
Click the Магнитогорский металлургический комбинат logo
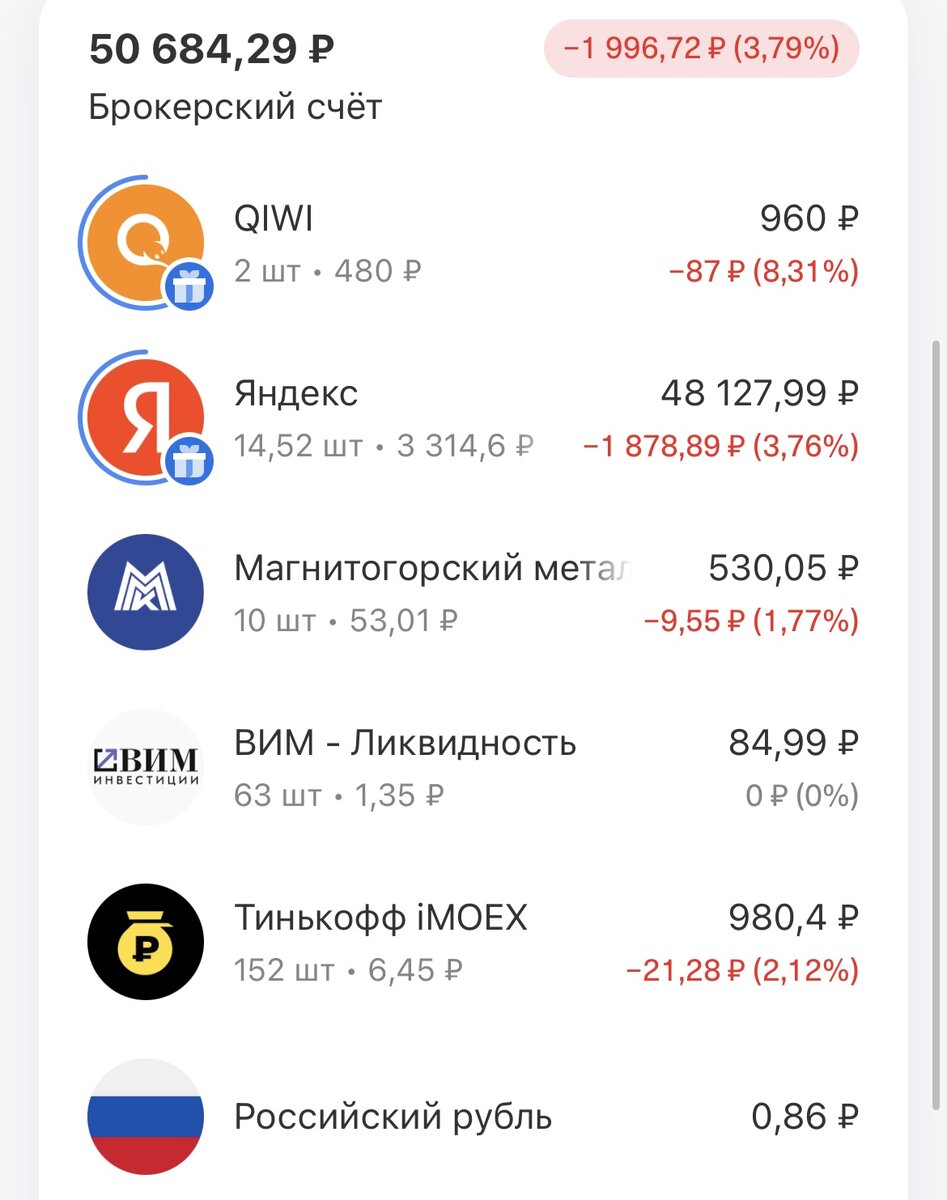tap(145, 592)
